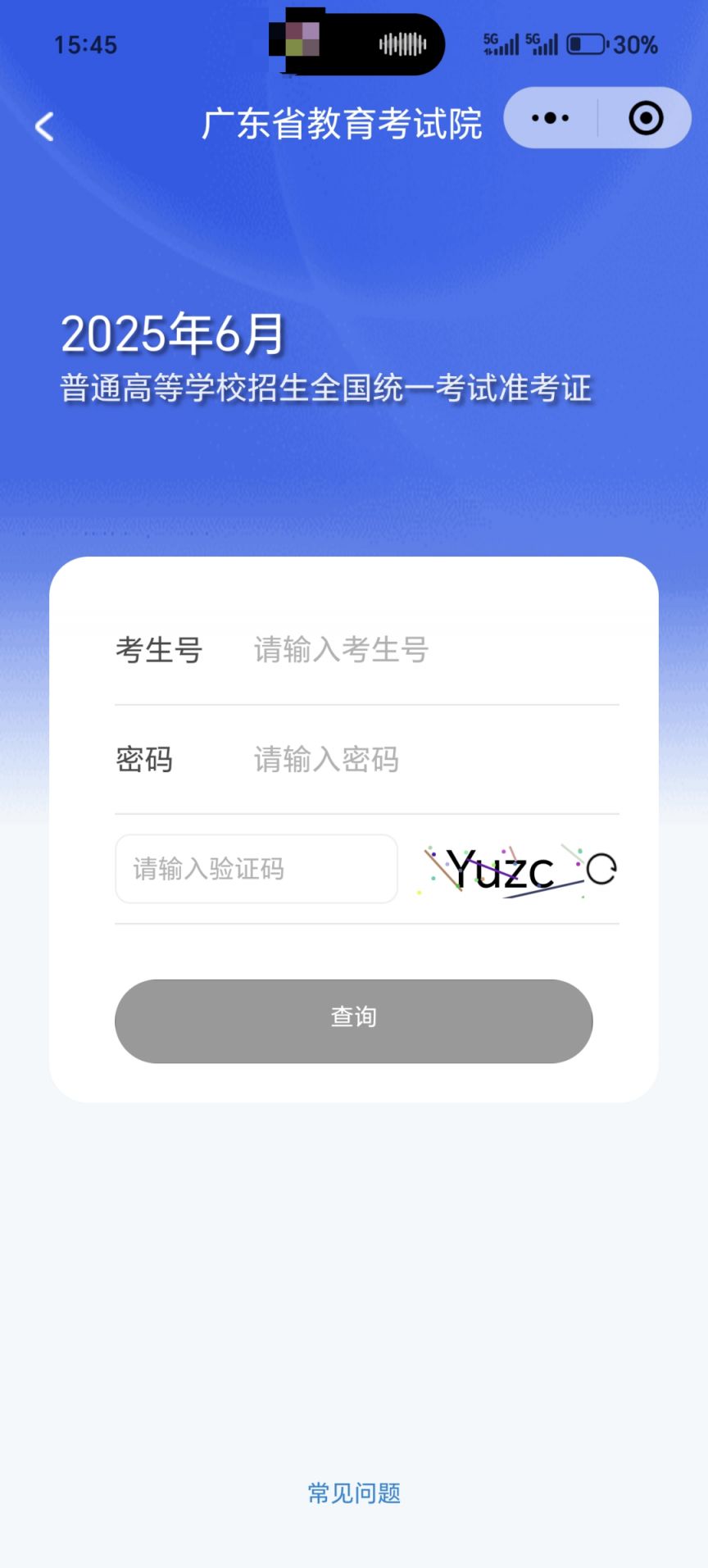
Task: Open the mini program three-dot menu
Action: point(550,118)
